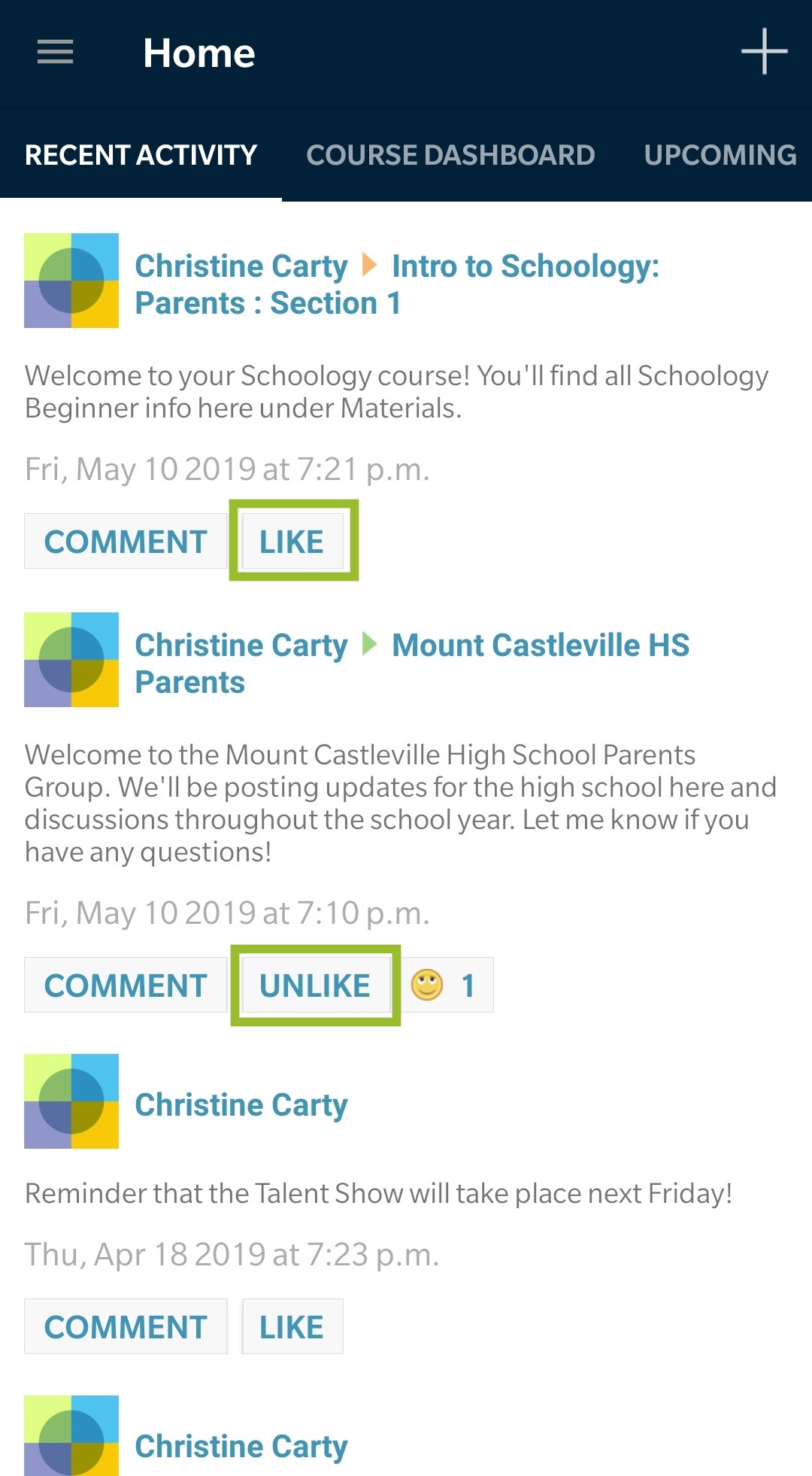Open Christine Carty's avatar on the Talent Show post

[71, 1101]
